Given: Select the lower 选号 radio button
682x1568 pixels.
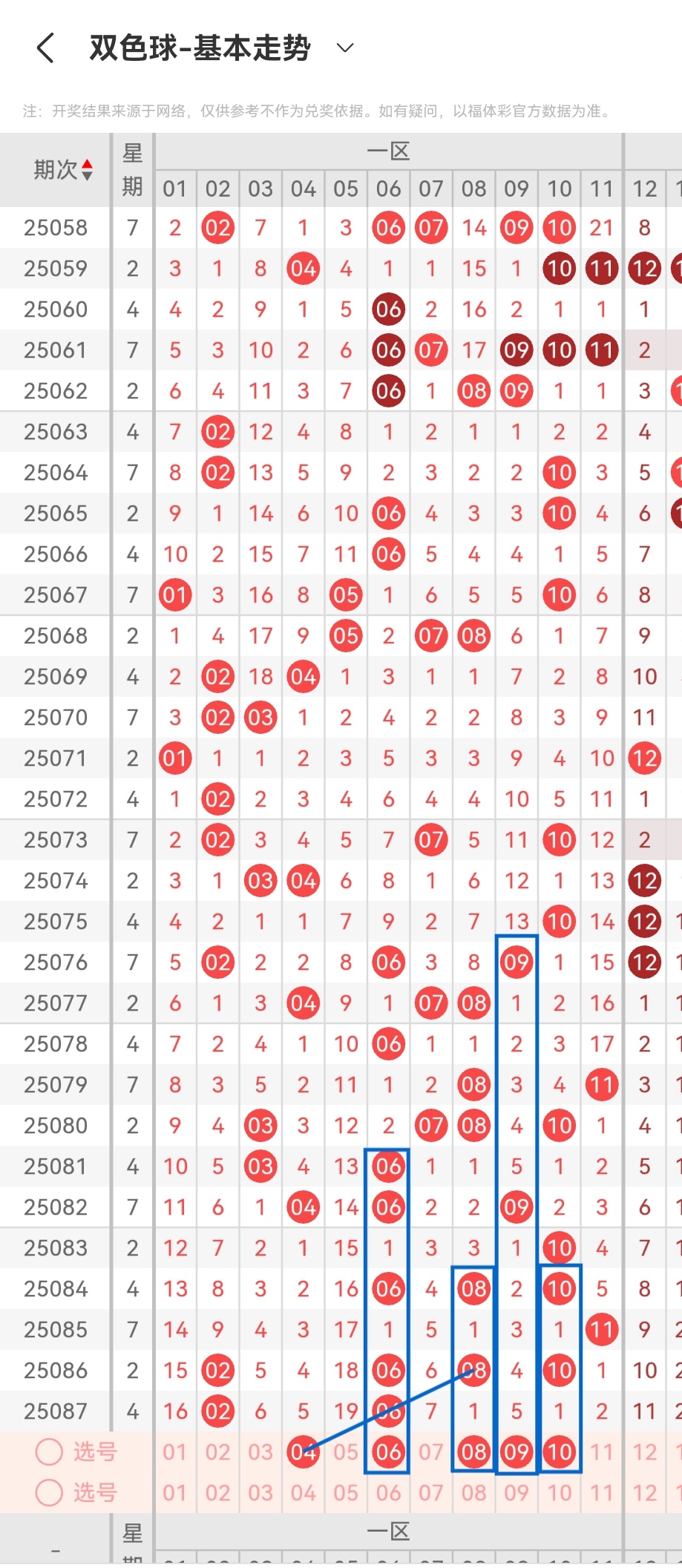Looking at the screenshot, I should (49, 1492).
